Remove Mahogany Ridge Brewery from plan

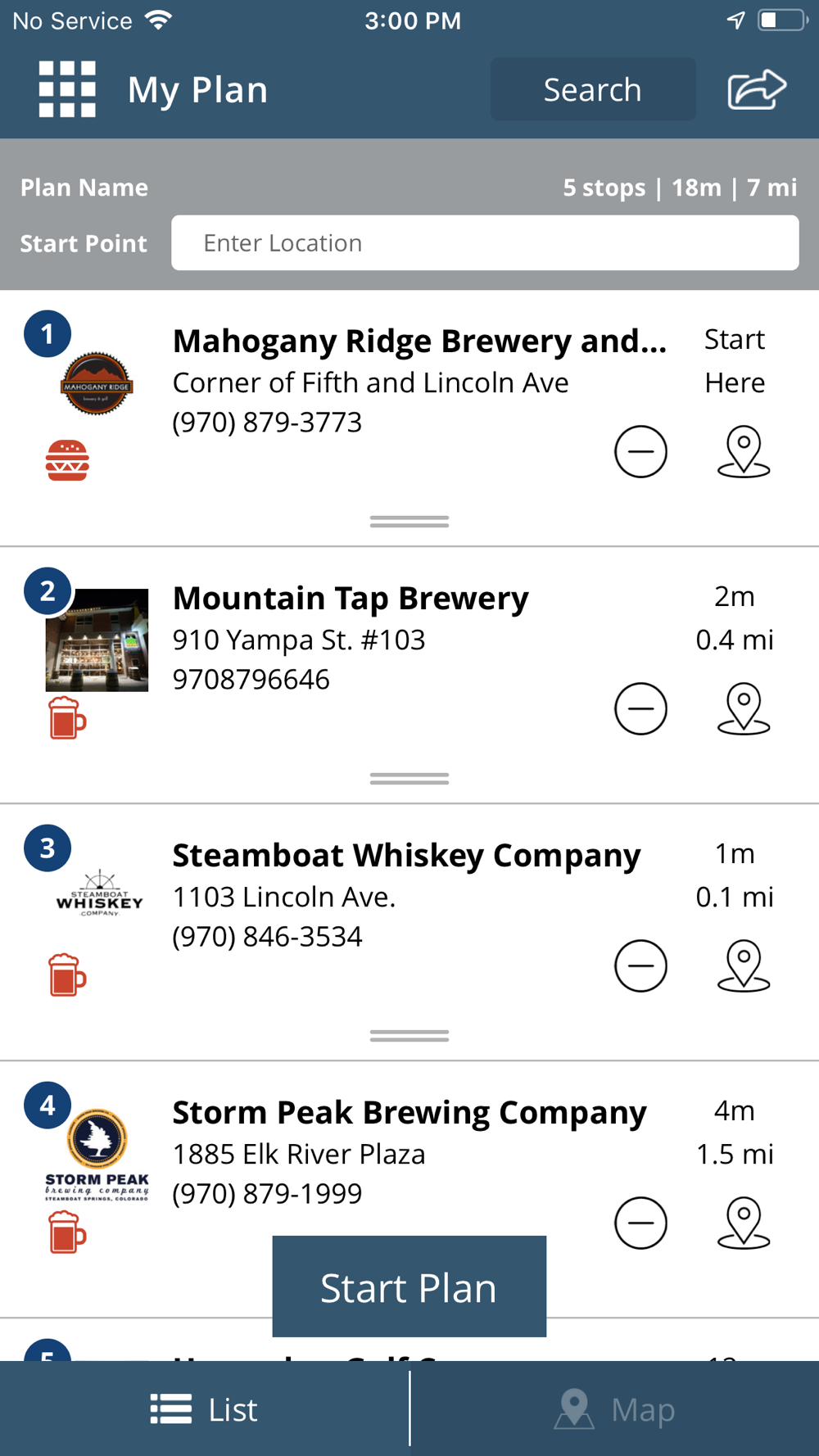point(640,451)
